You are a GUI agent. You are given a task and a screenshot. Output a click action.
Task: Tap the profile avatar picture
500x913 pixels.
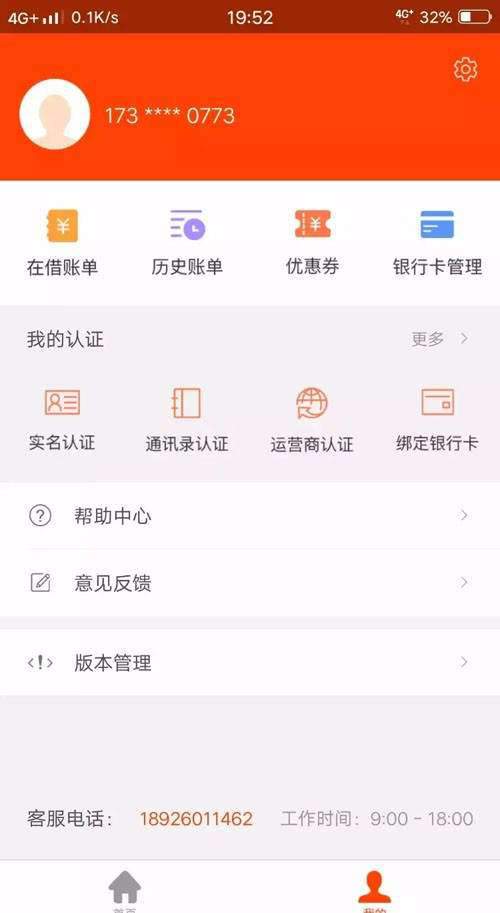(55, 114)
